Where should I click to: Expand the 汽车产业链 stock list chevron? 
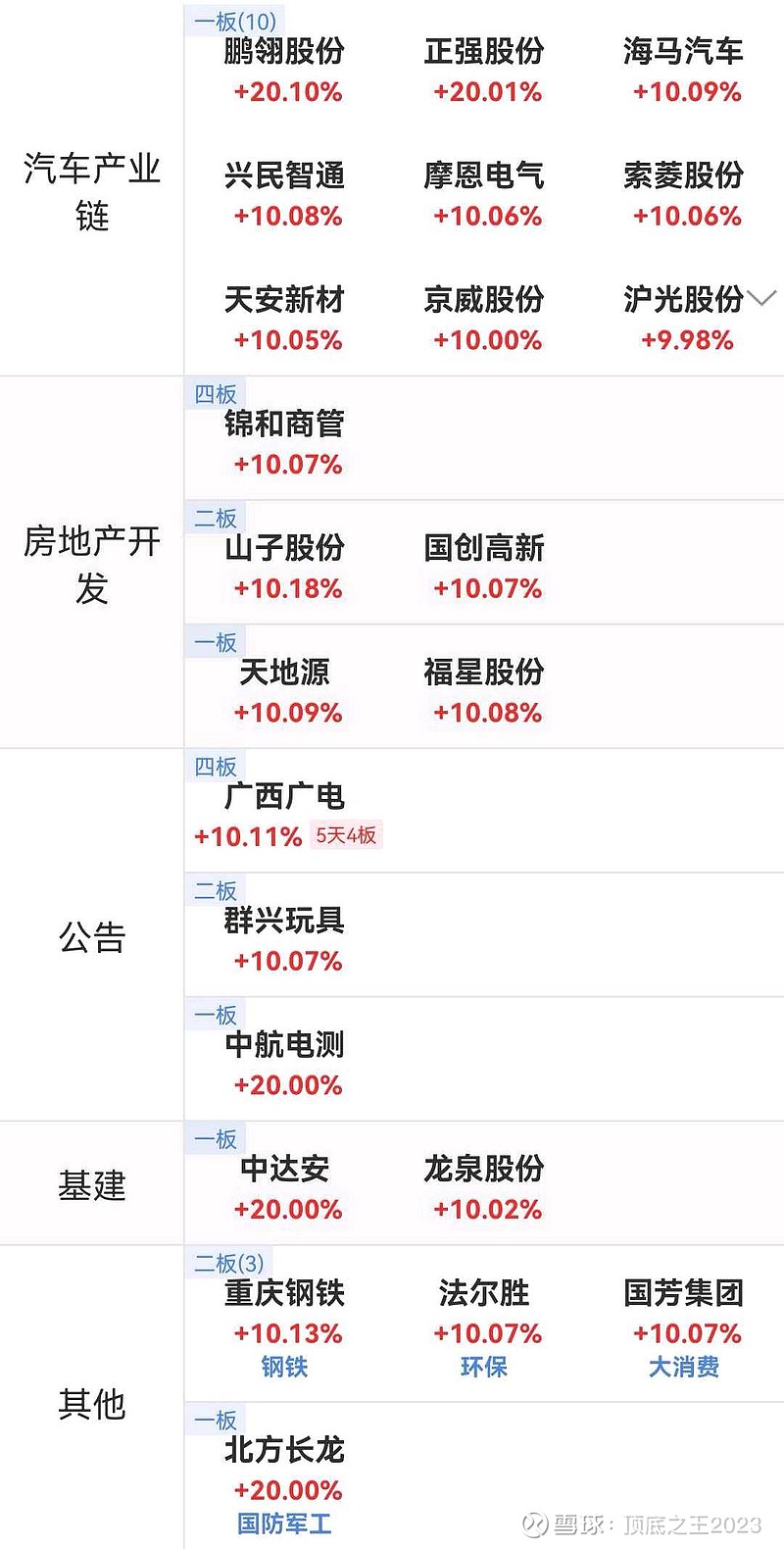[x=761, y=297]
